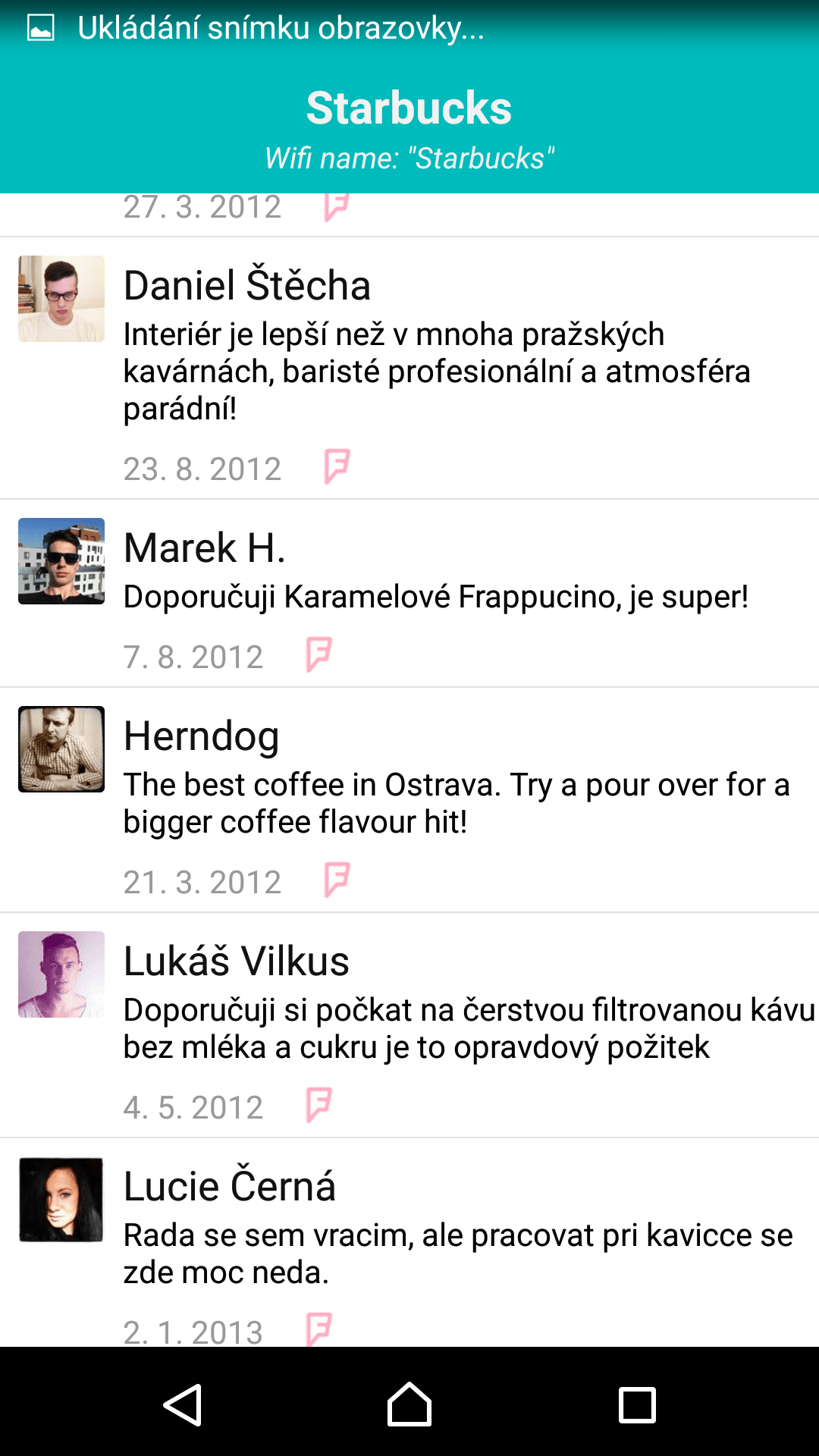The height and width of the screenshot is (1456, 819).
Task: Open Daniel Štěcha's review
Action: tap(436, 371)
